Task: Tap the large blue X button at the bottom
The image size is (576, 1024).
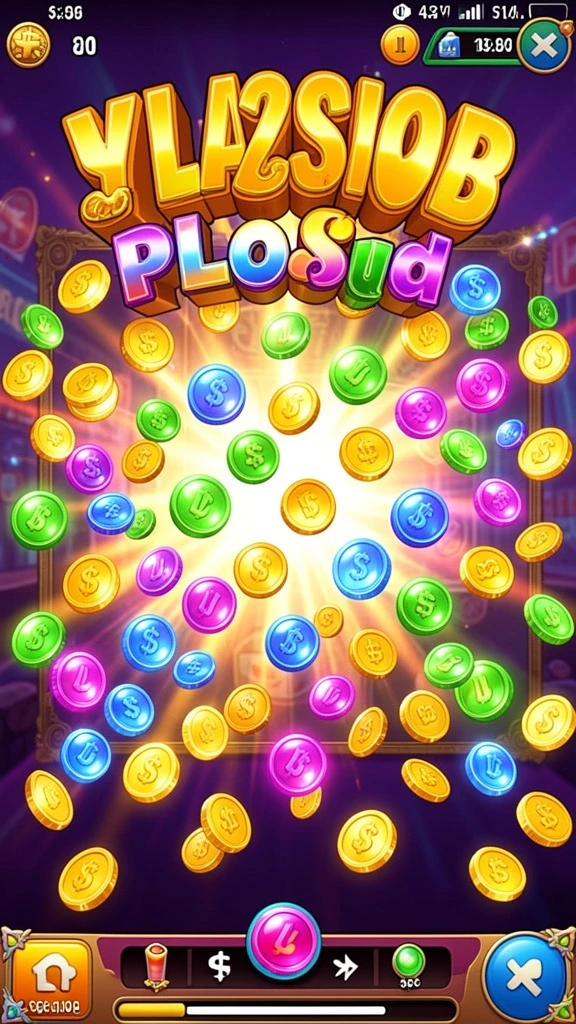Action: (524, 975)
